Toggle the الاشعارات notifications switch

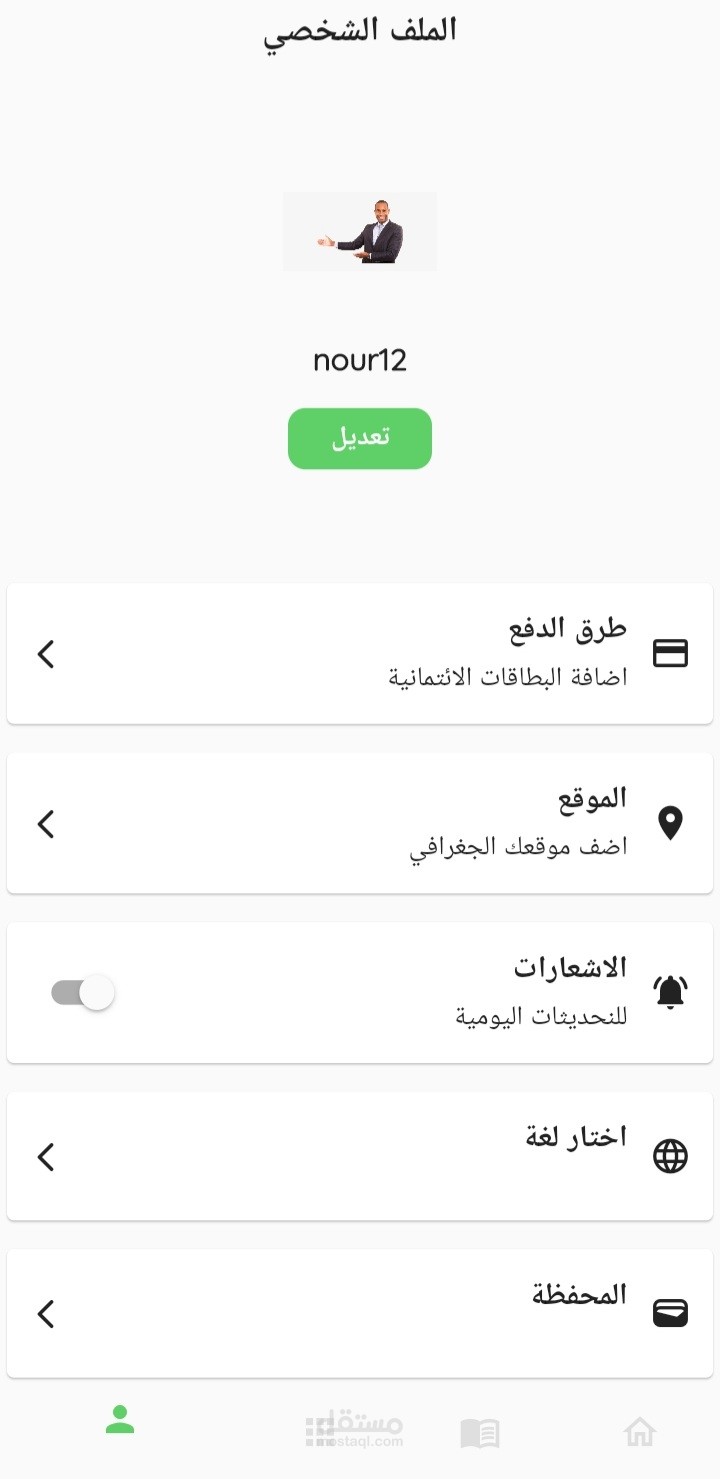click(84, 993)
